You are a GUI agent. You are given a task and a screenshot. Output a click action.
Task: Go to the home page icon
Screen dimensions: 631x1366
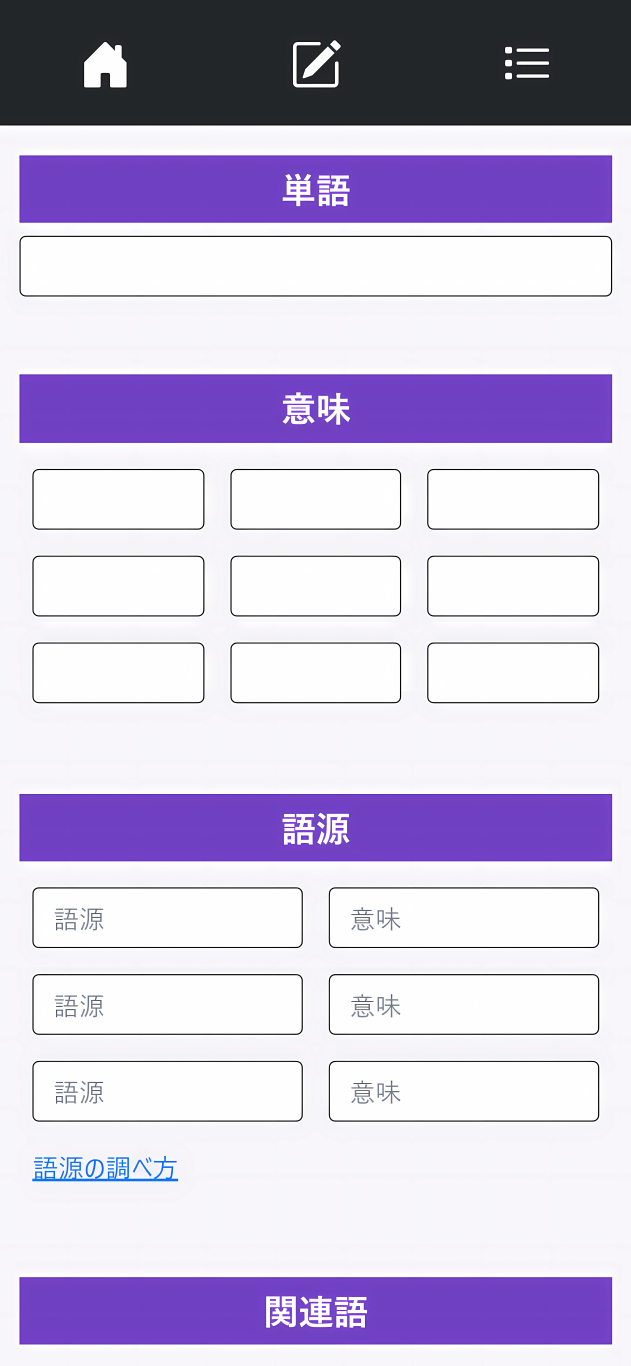point(105,64)
